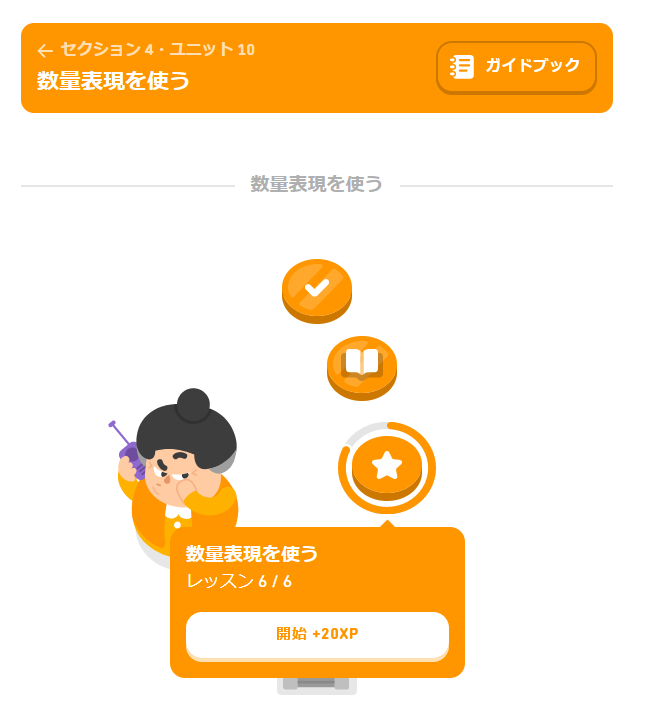The width and height of the screenshot is (653, 711).
Task: Go back via the section arrow
Action: [44, 50]
